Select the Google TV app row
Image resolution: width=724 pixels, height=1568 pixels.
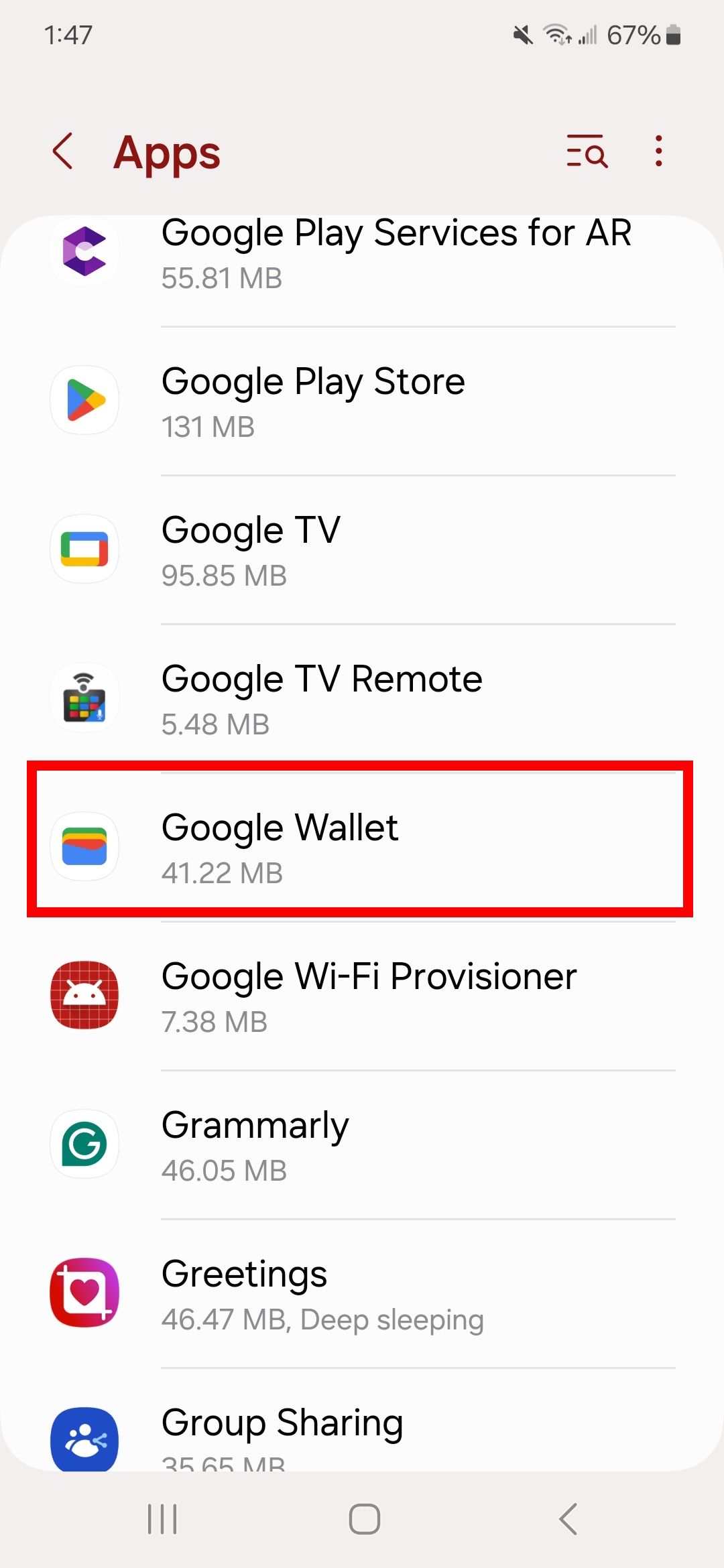point(362,549)
